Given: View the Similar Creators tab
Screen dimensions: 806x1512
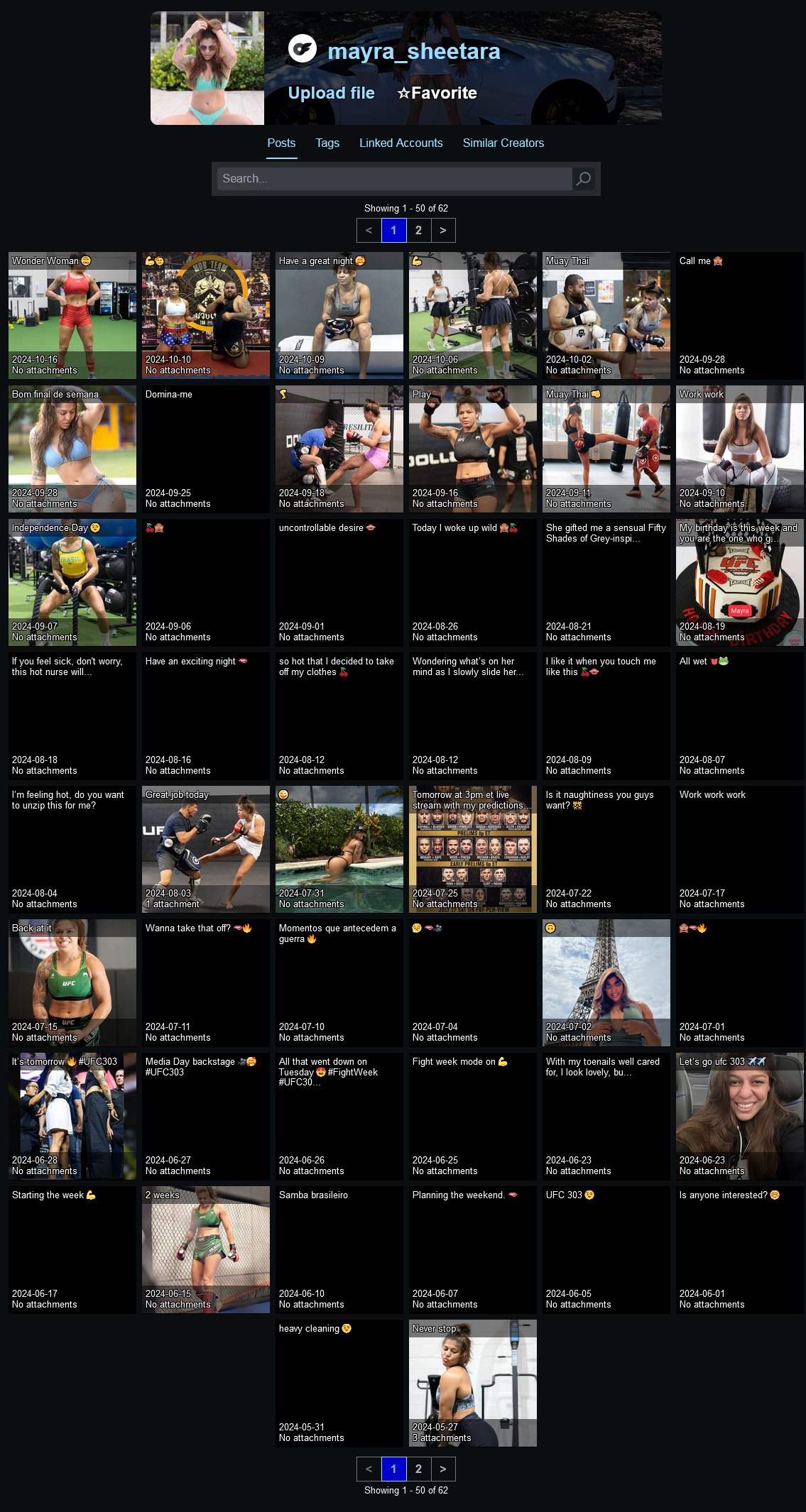Looking at the screenshot, I should (503, 143).
